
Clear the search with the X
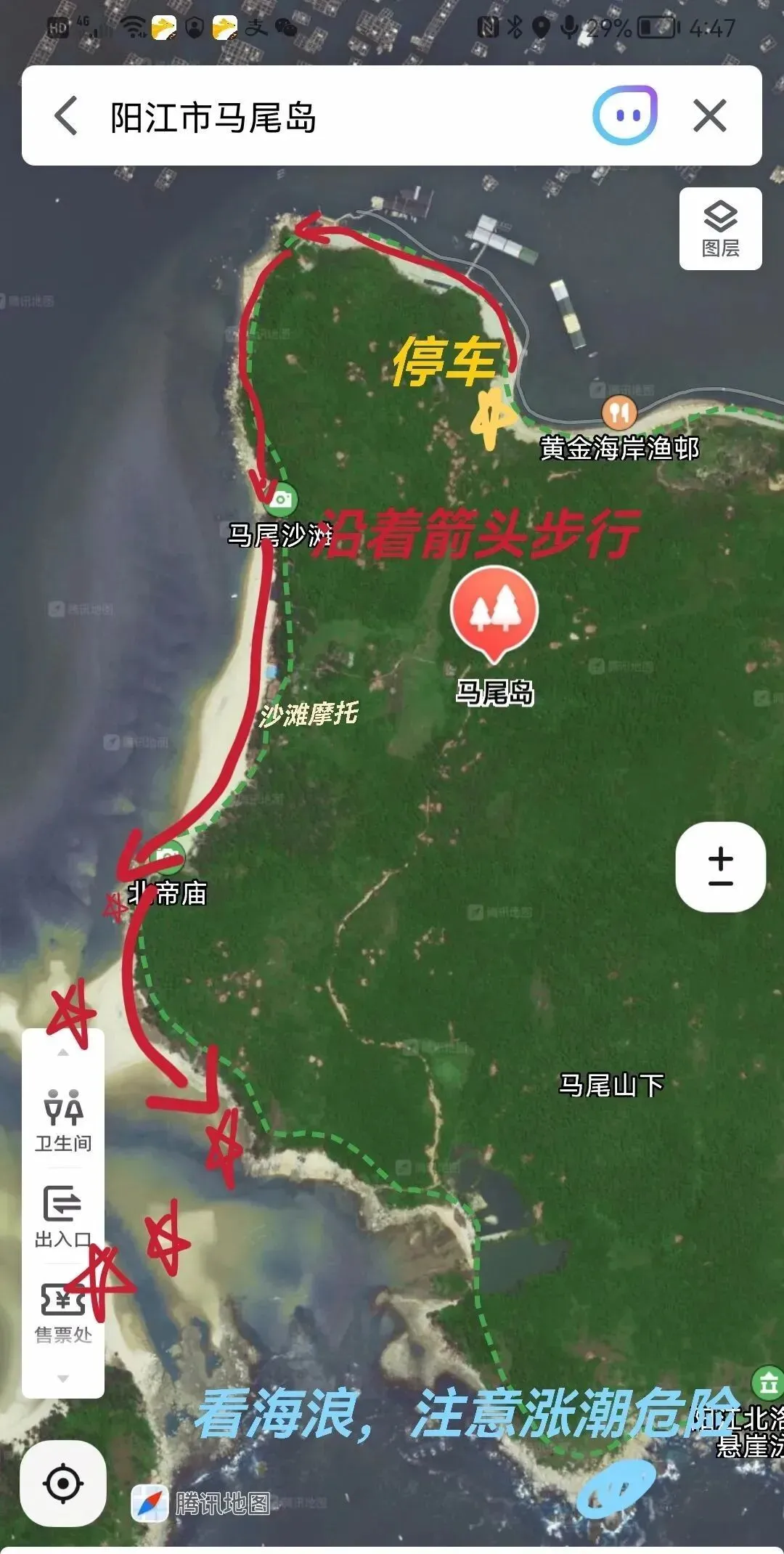(x=709, y=116)
